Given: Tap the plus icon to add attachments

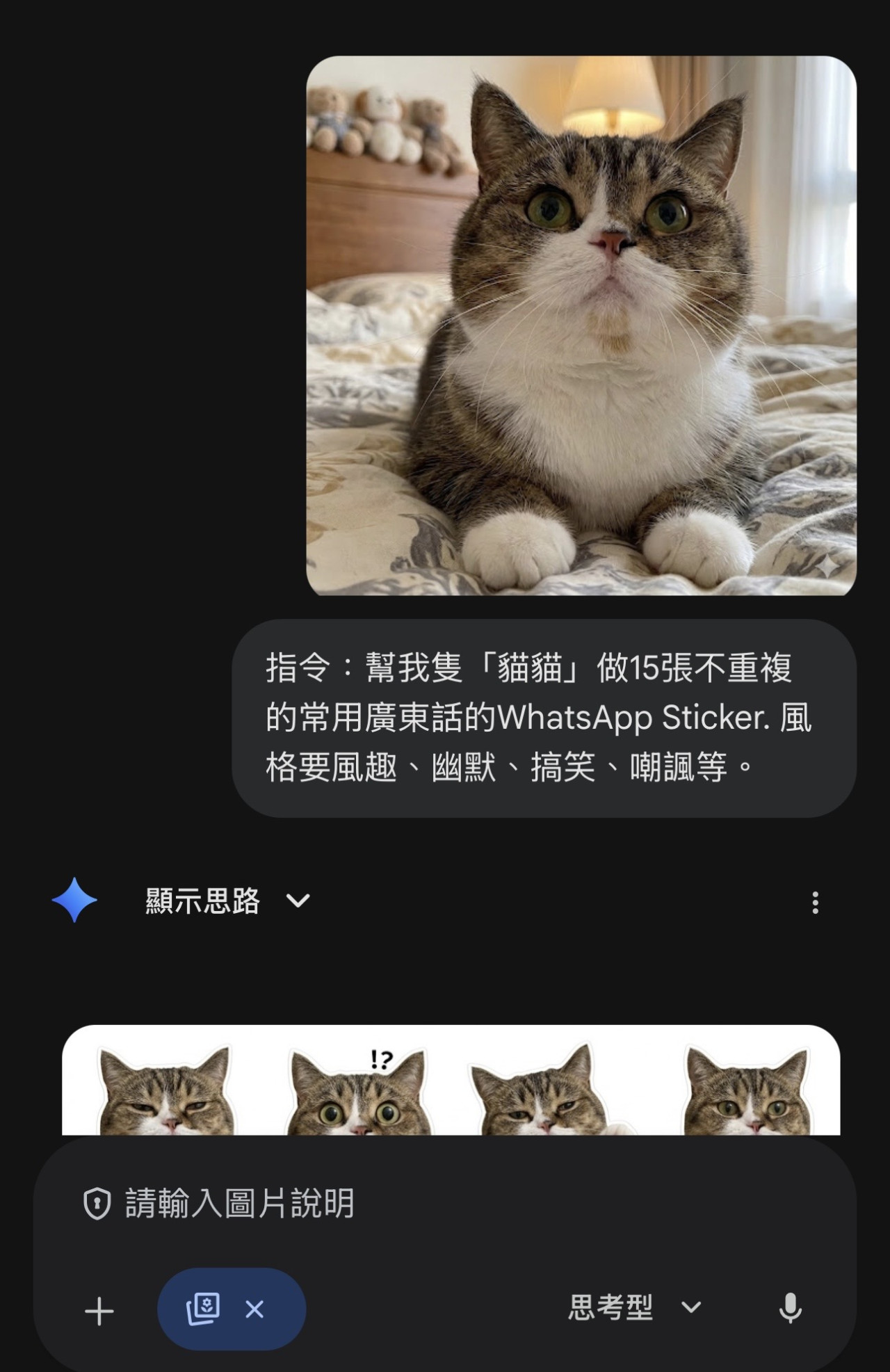Looking at the screenshot, I should (99, 1312).
